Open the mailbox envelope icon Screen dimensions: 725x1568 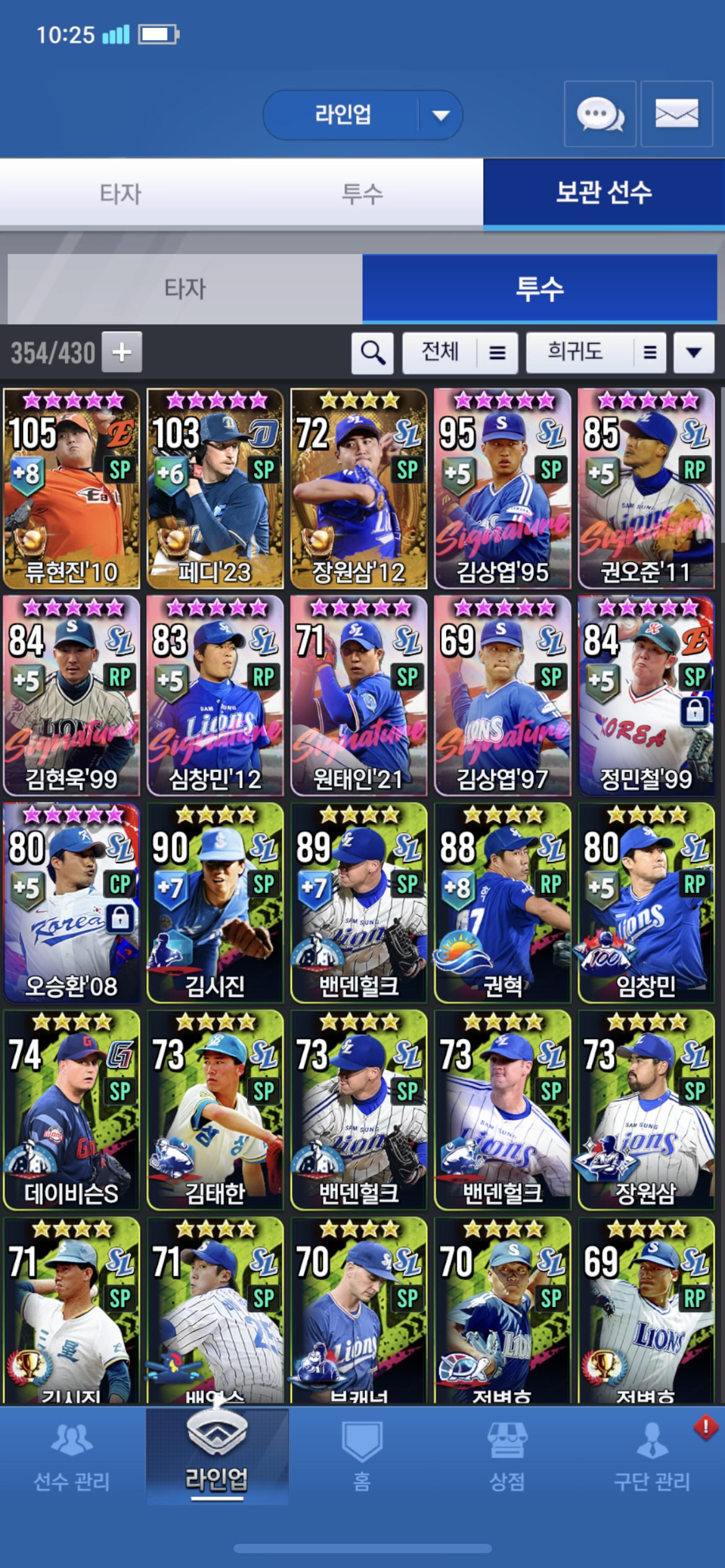[676, 114]
